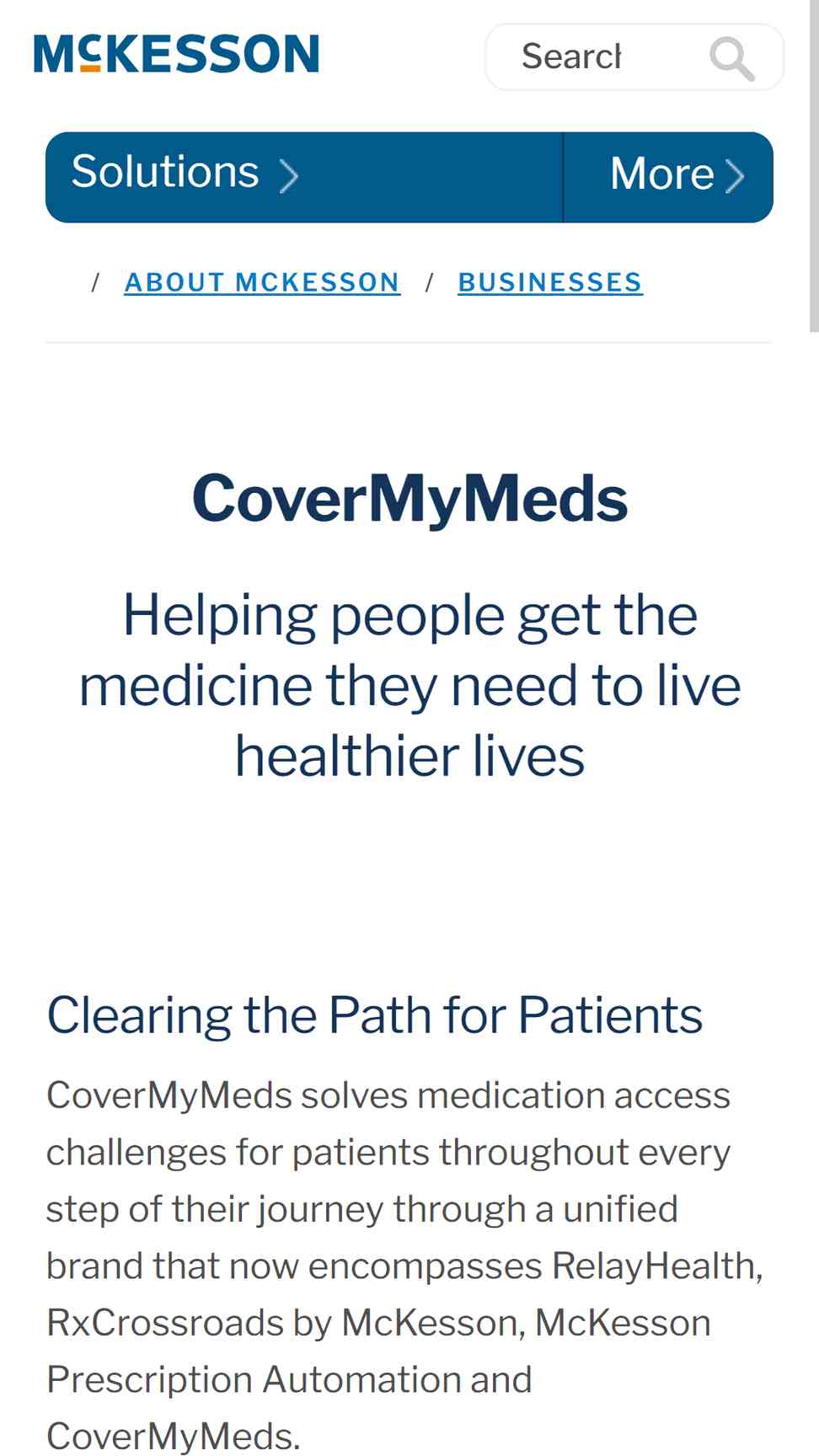Expand the Solutions menu
The image size is (819, 1456).
coord(304,177)
